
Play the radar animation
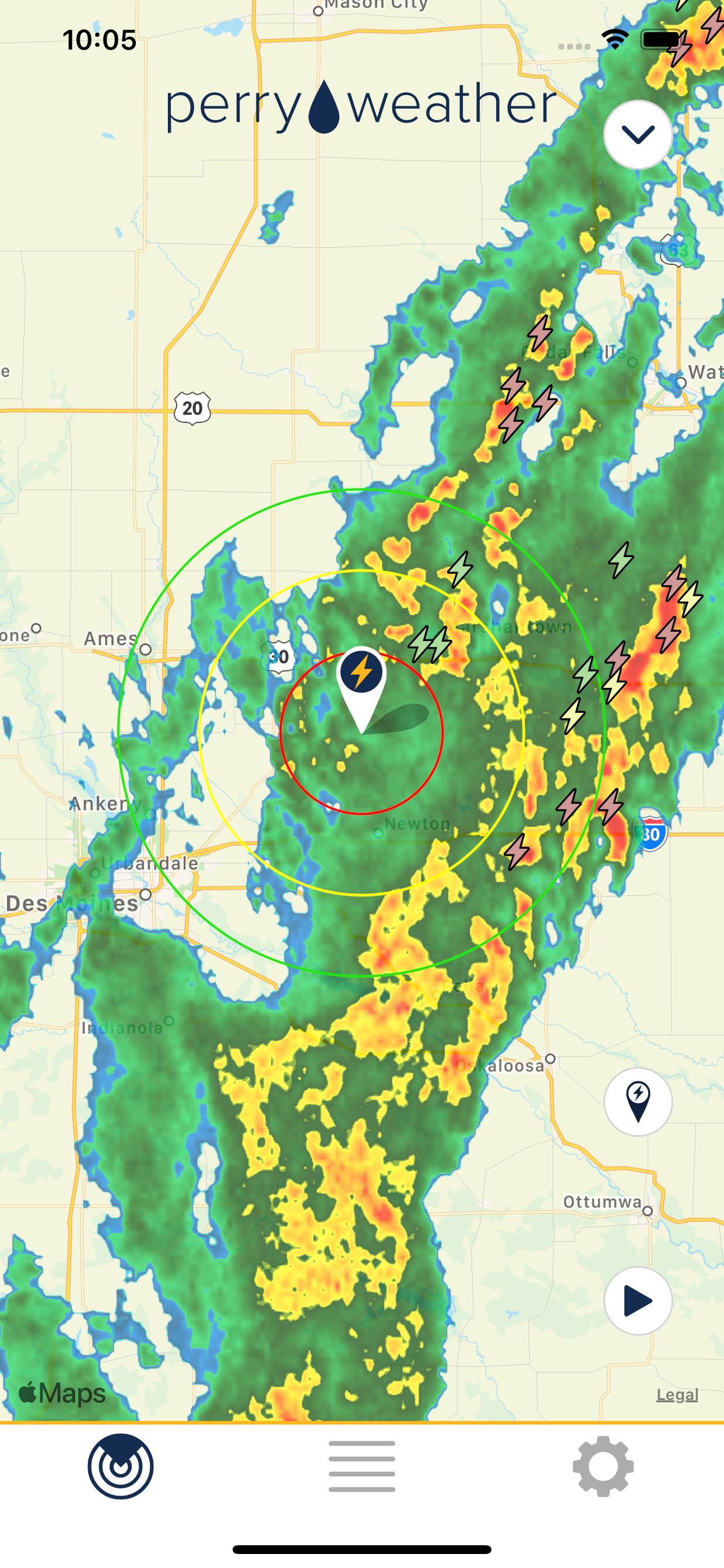pyautogui.click(x=638, y=1301)
